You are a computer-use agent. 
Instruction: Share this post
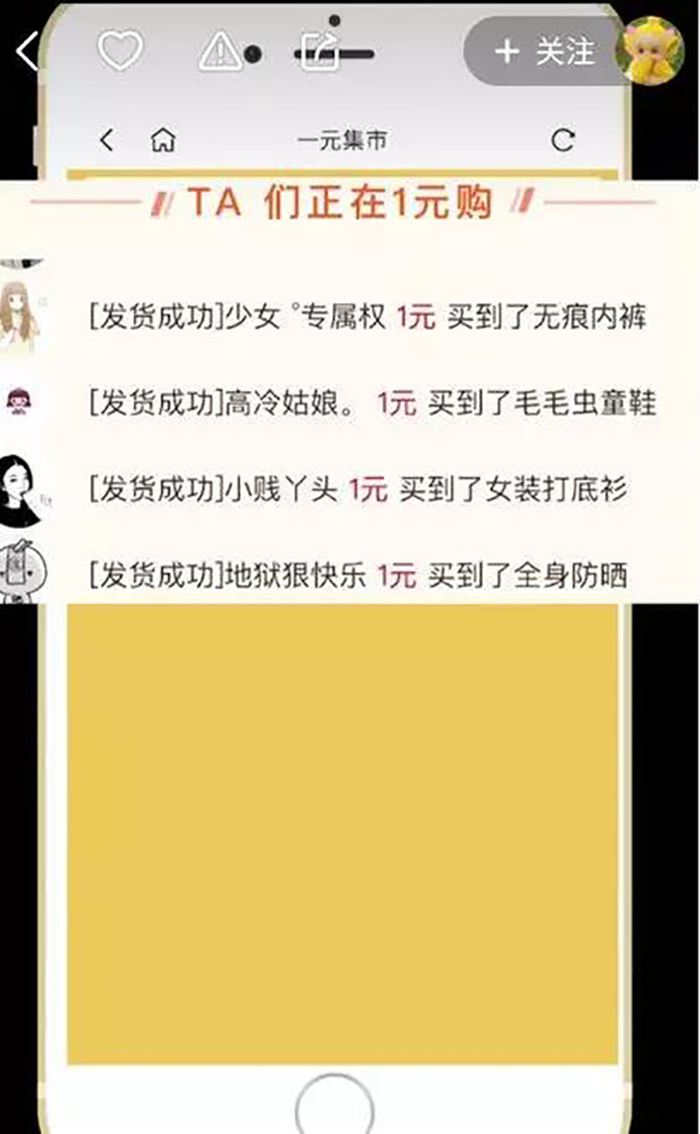coord(320,51)
